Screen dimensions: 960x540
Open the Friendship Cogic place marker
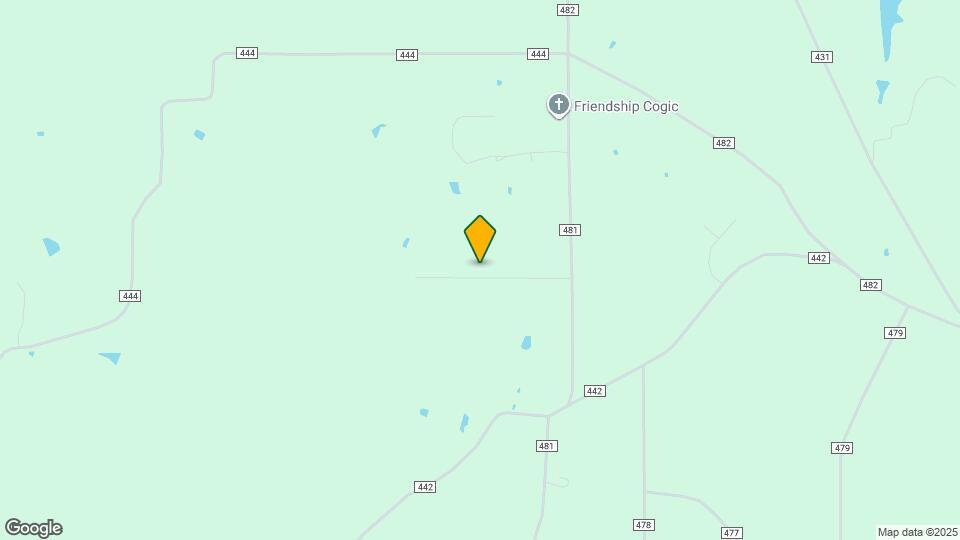558,104
